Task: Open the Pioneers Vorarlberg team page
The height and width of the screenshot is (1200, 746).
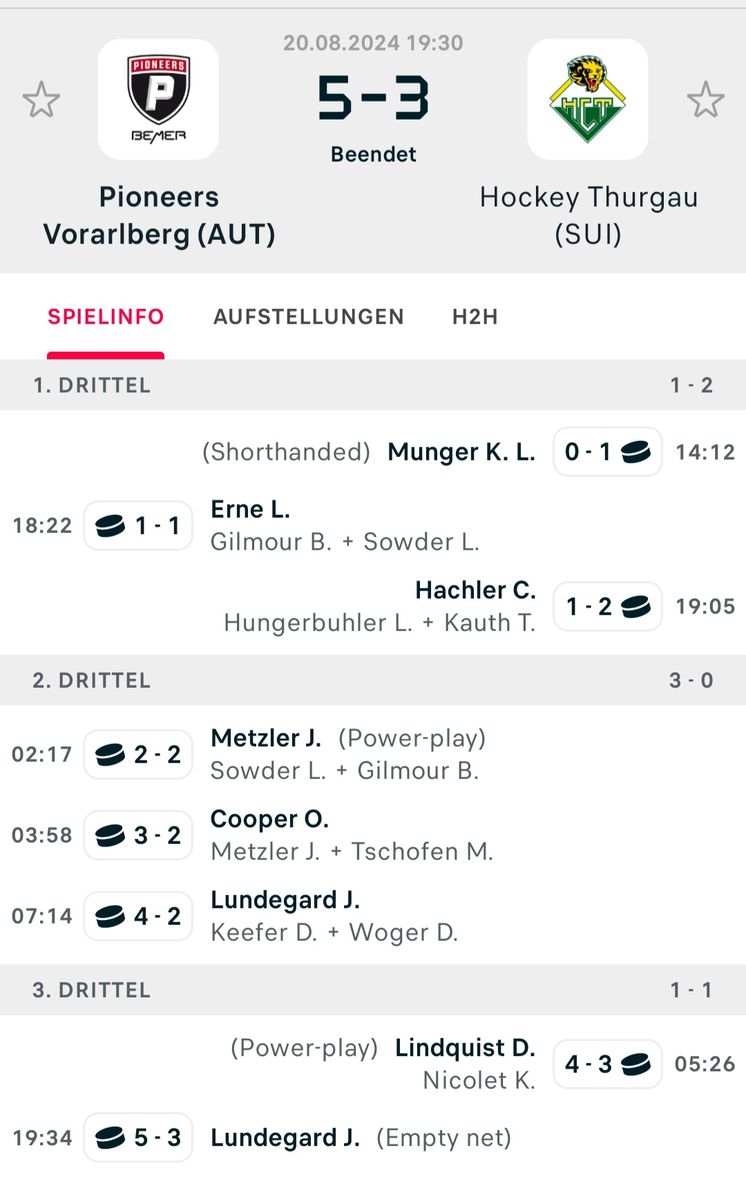Action: [x=158, y=100]
